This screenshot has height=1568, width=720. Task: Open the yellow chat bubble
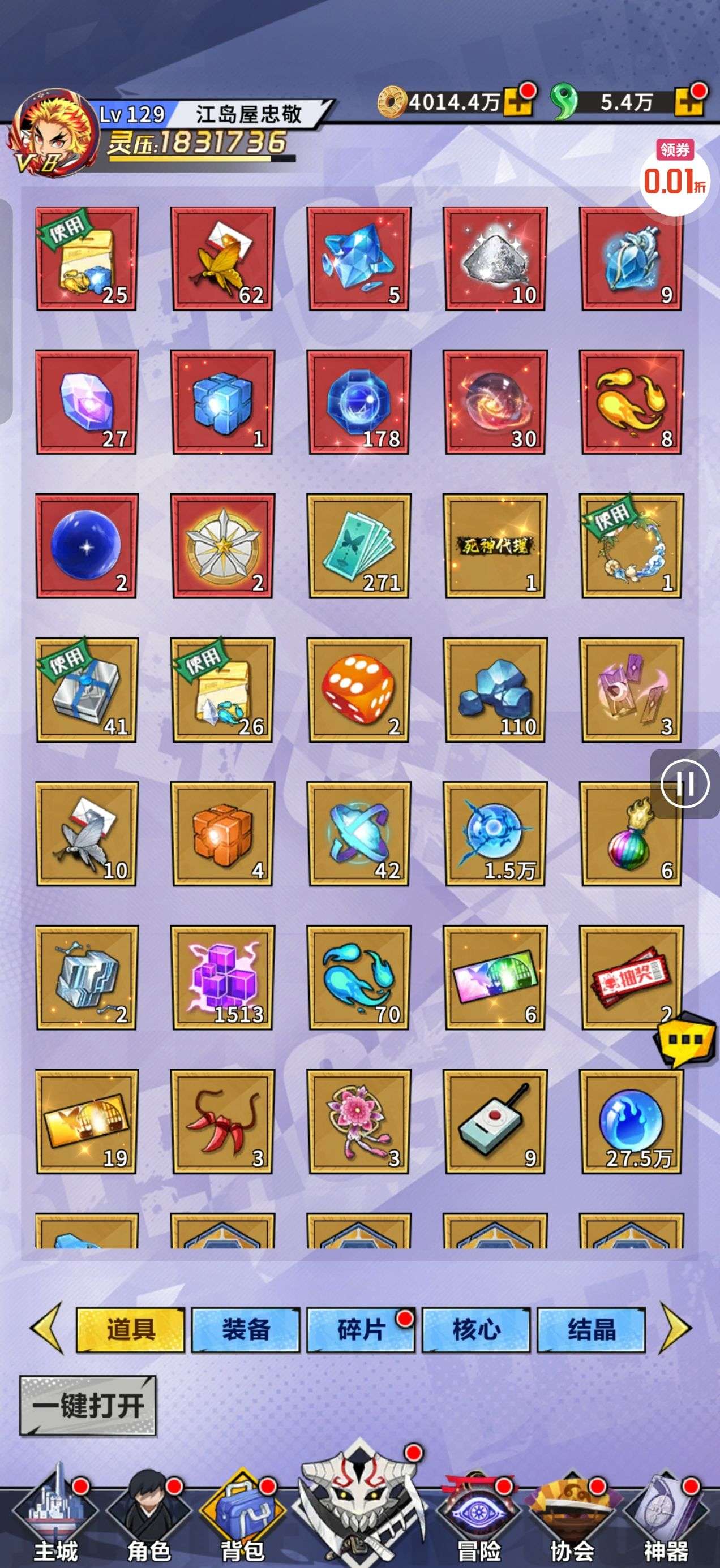click(x=685, y=1039)
